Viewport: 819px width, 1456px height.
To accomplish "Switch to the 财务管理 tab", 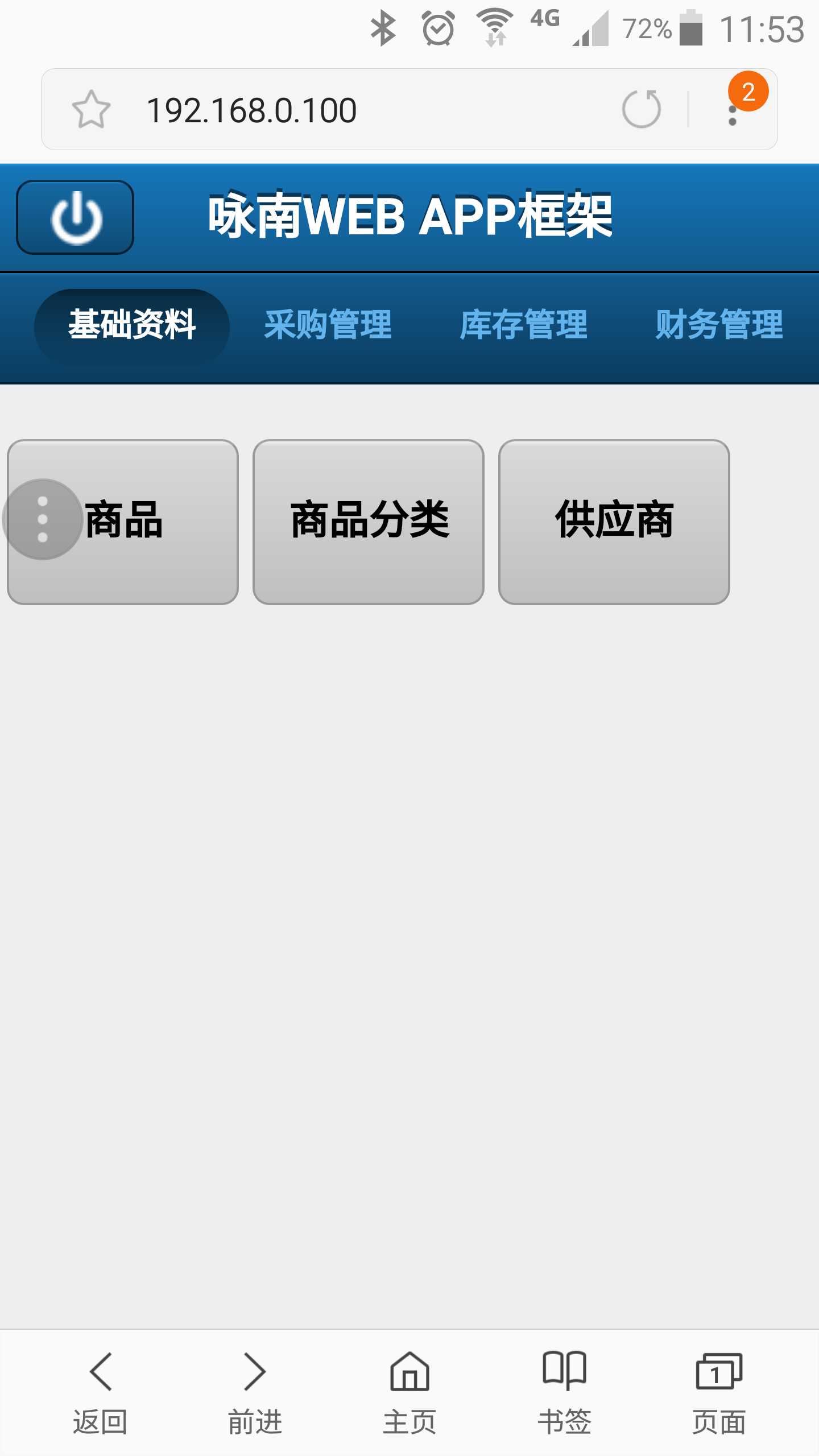I will pos(719,325).
